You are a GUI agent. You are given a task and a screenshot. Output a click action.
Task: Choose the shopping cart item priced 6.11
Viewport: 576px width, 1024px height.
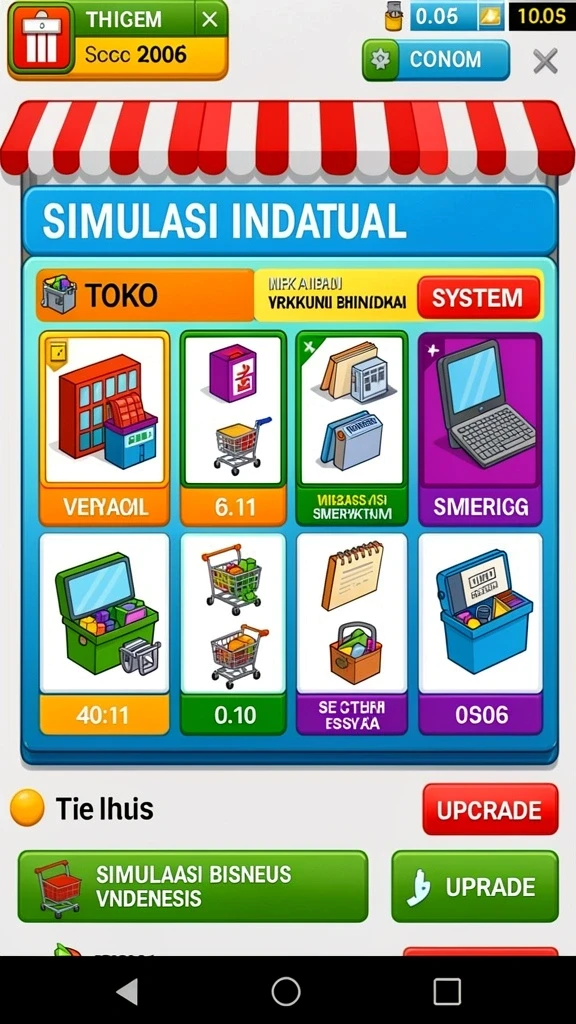click(x=233, y=428)
